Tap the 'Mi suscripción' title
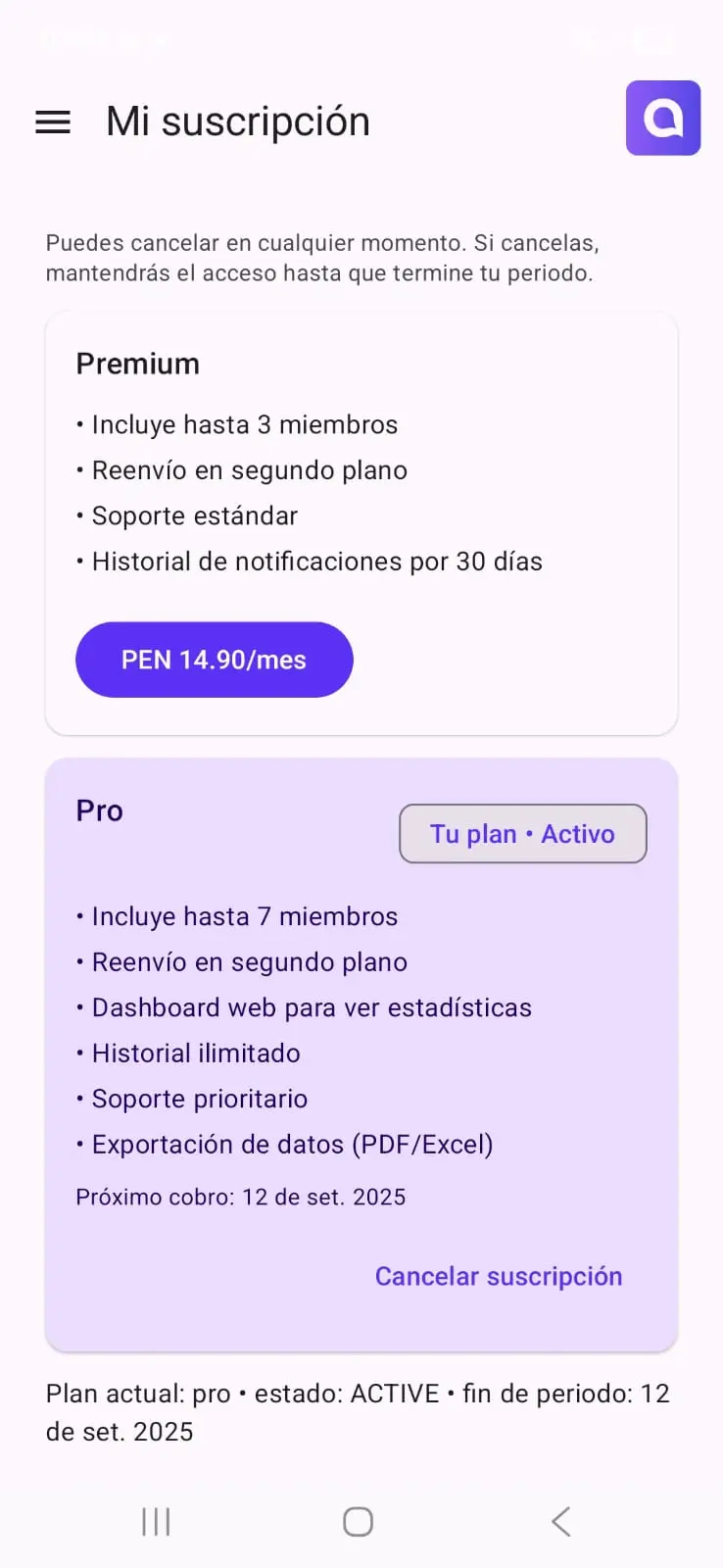This screenshot has height=1568, width=723. click(238, 121)
